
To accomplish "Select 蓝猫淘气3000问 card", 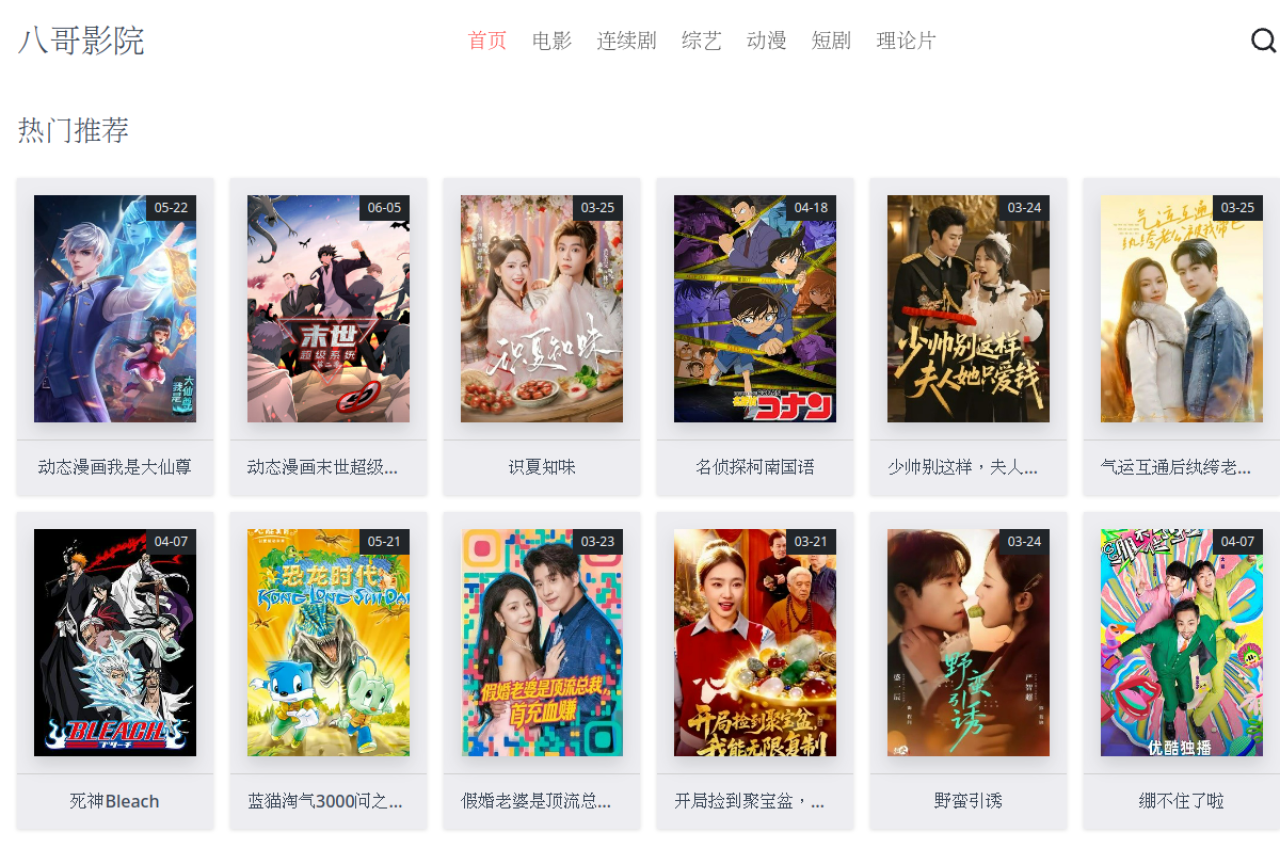I will point(328,643).
